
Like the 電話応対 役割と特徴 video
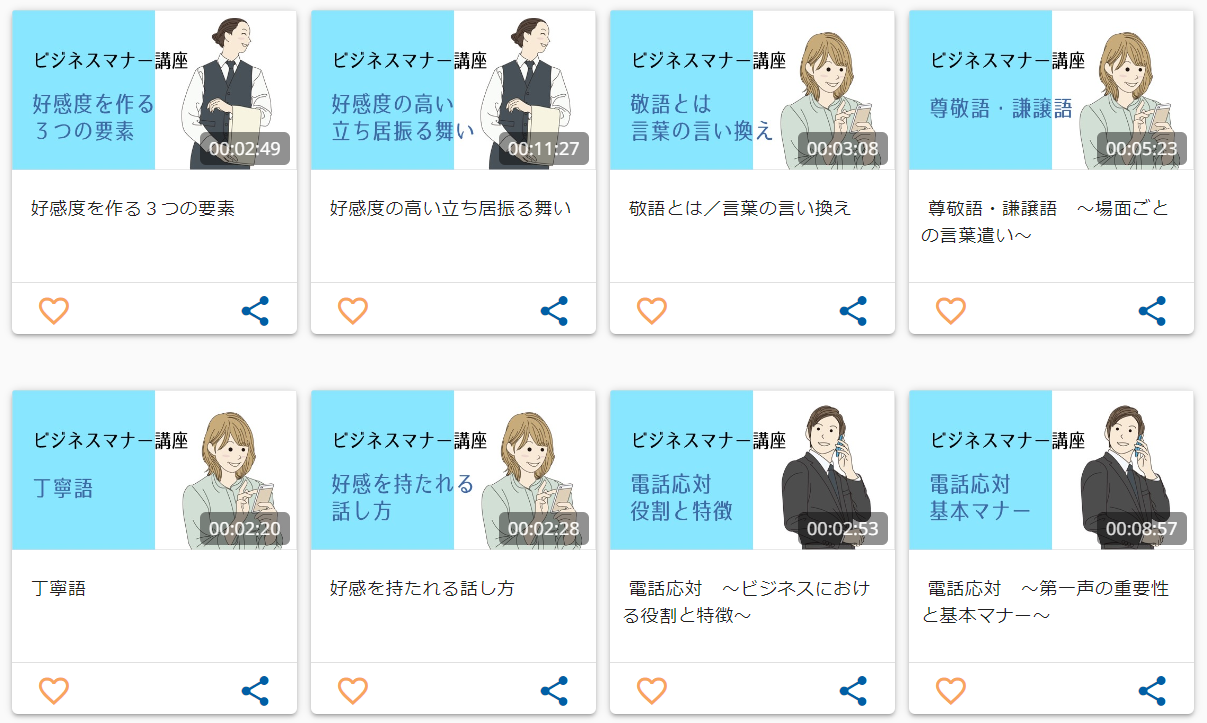pyautogui.click(x=652, y=690)
